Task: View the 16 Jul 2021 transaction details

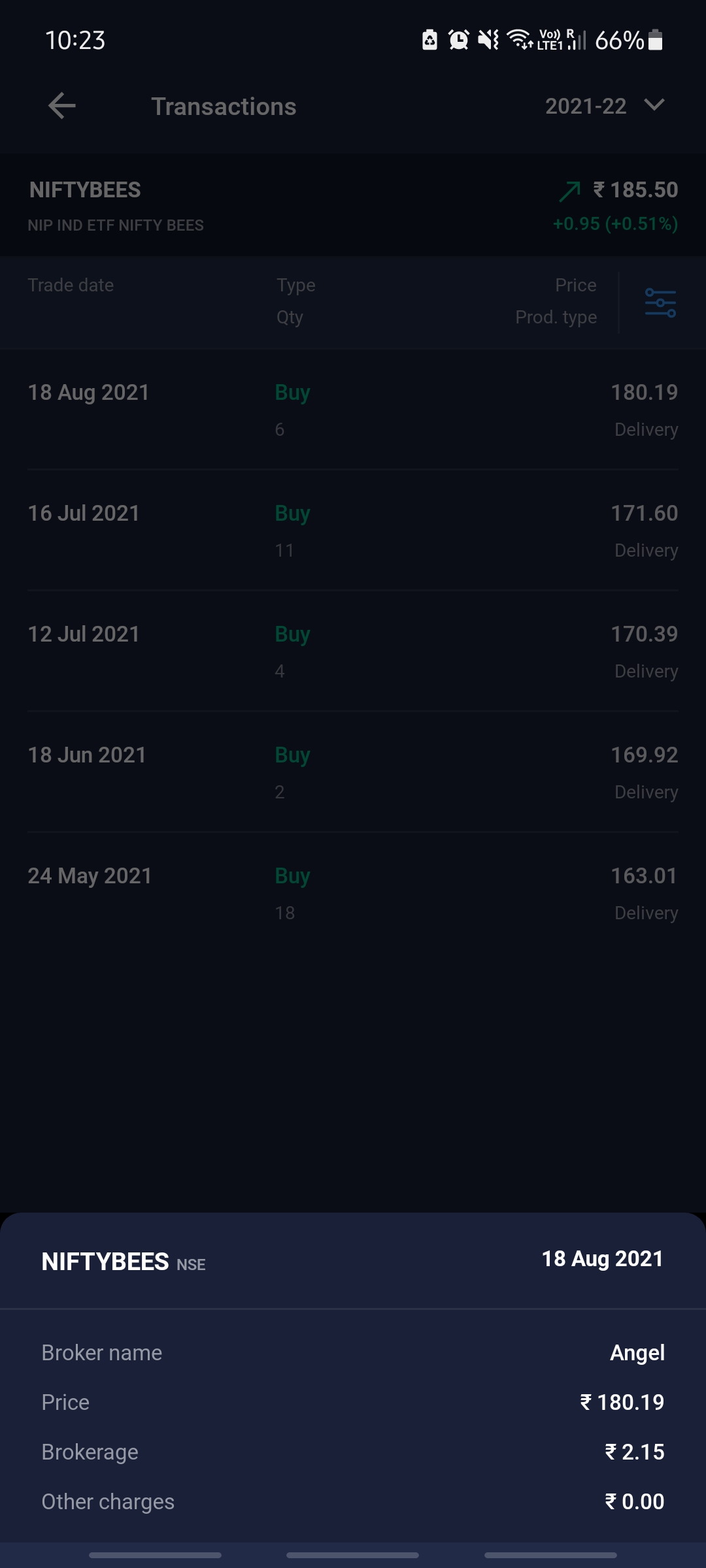Action: [x=353, y=531]
